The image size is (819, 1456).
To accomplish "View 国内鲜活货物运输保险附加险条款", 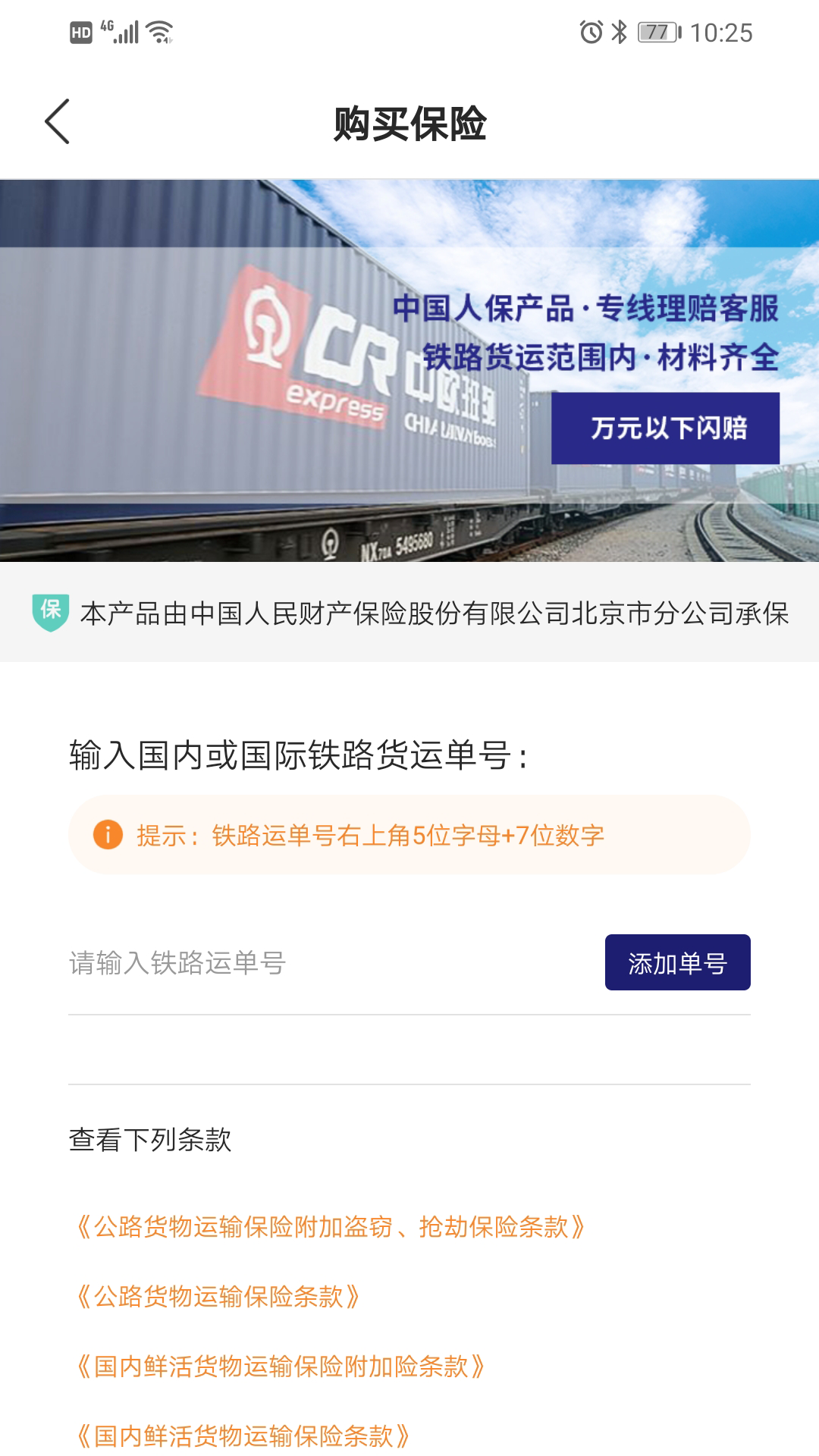I will point(281,1366).
